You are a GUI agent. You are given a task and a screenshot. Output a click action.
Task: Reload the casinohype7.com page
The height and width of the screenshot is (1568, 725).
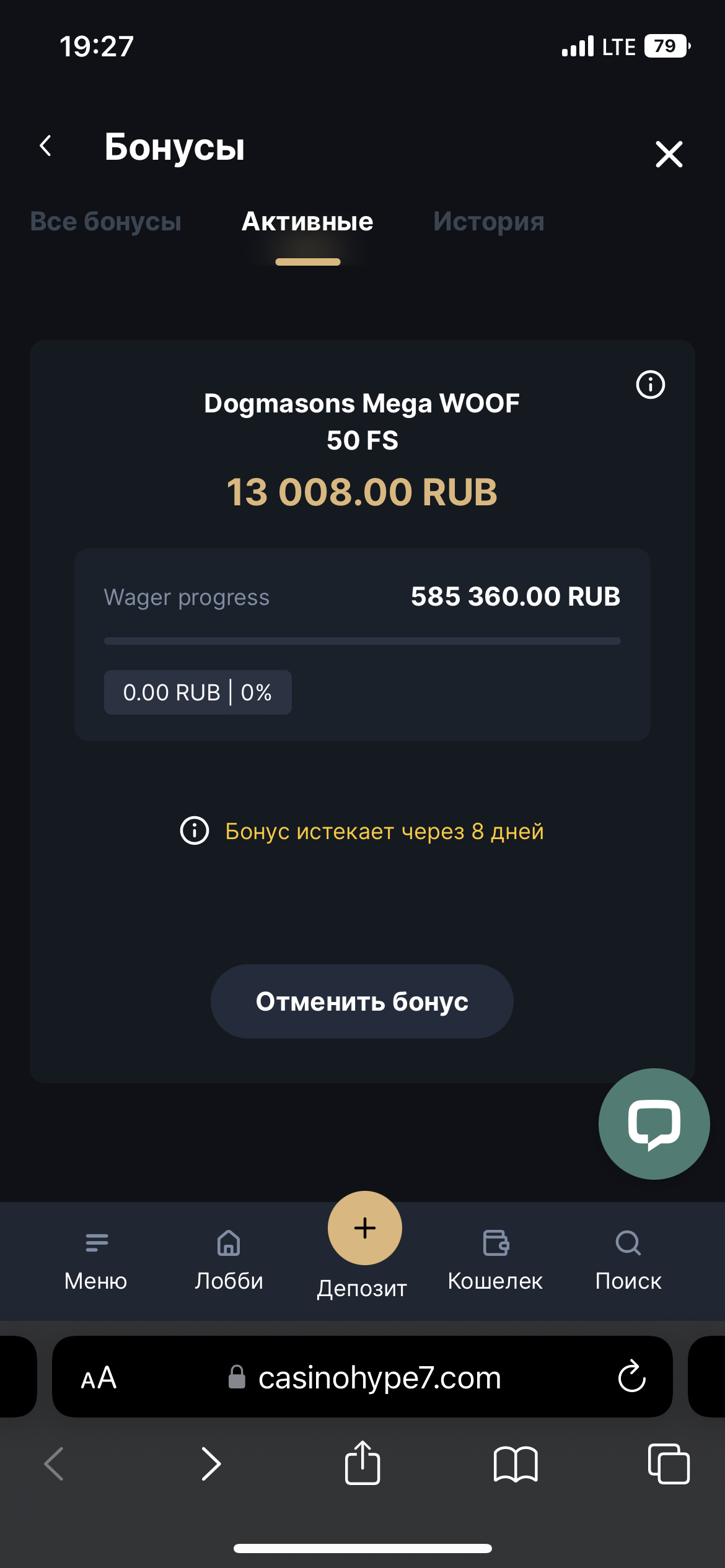click(x=631, y=1377)
